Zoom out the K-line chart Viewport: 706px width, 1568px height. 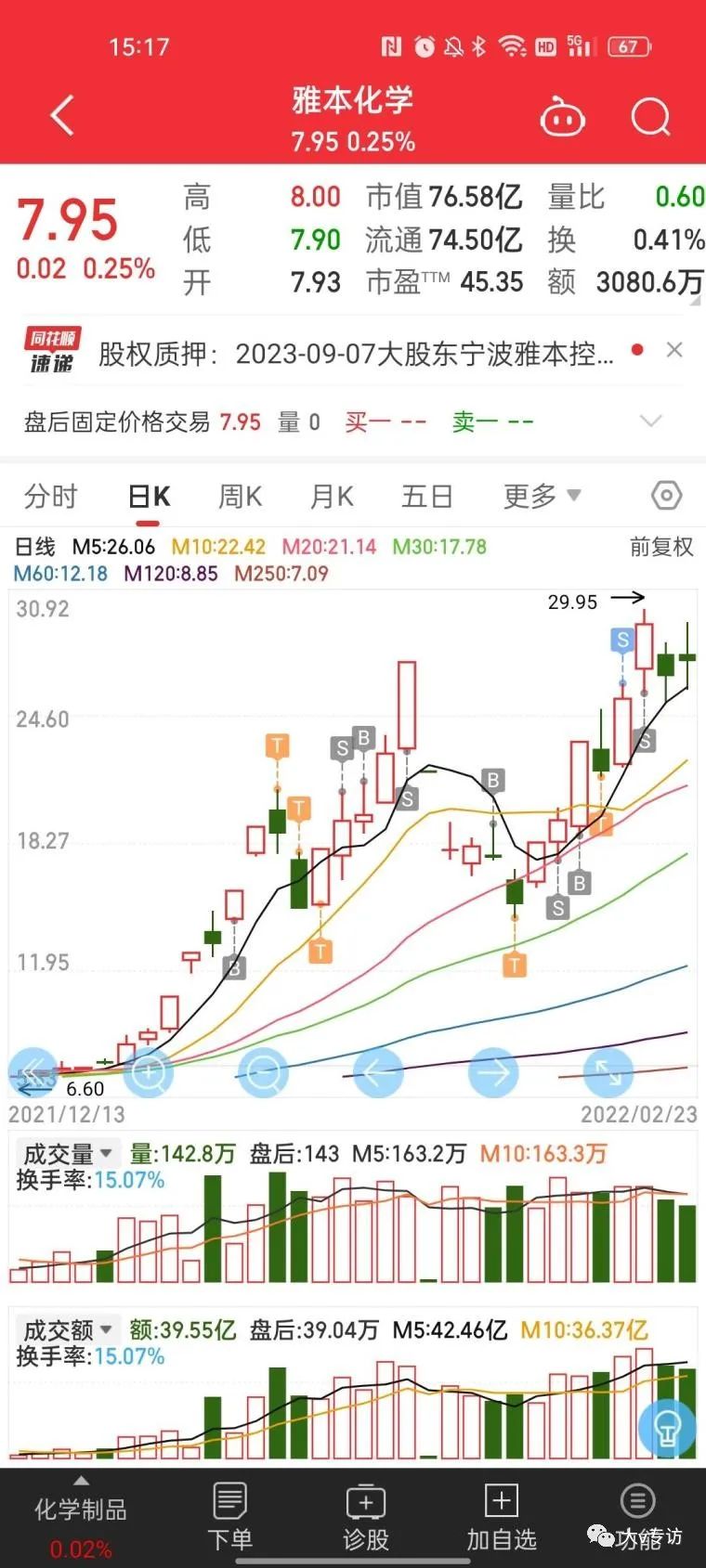(x=264, y=1073)
